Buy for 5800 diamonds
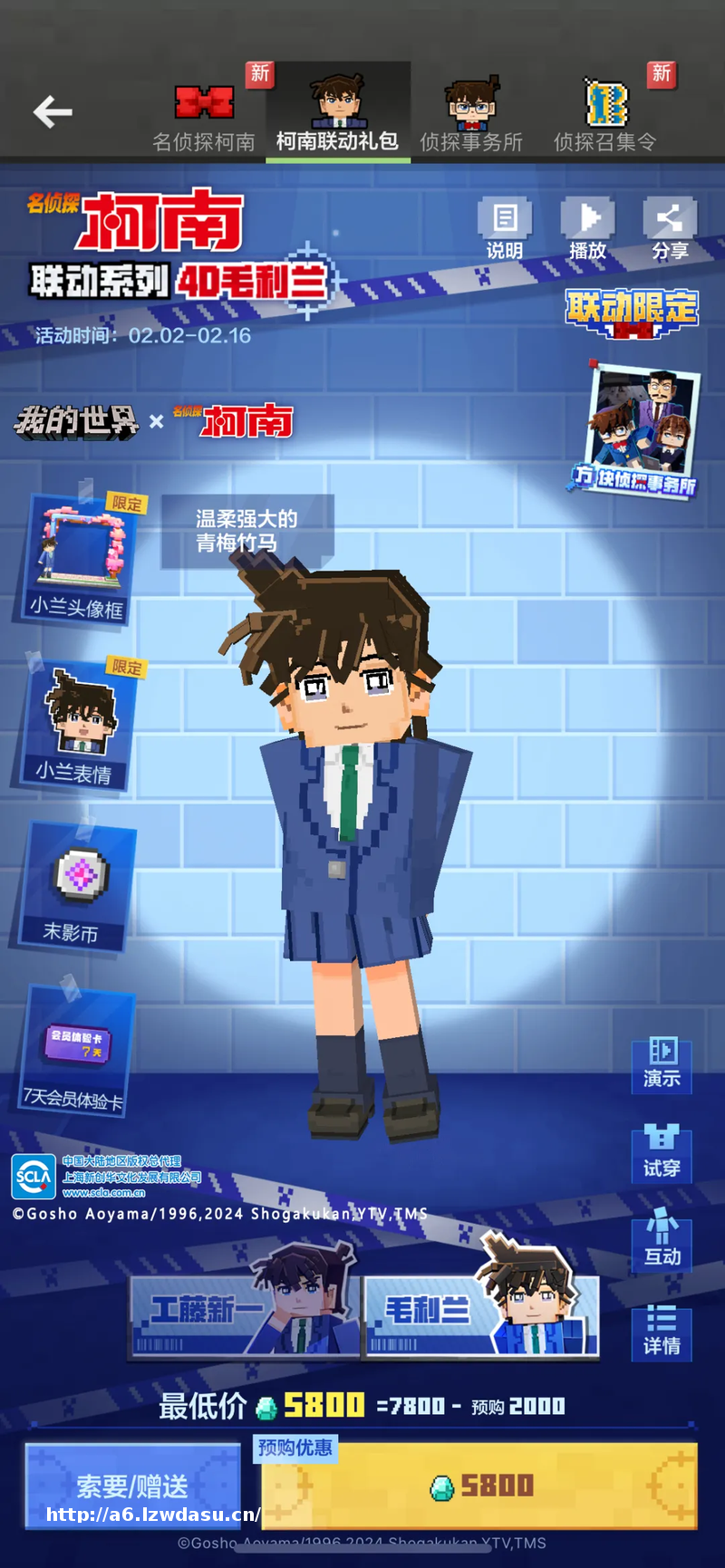The image size is (725, 1568). pos(479,1486)
